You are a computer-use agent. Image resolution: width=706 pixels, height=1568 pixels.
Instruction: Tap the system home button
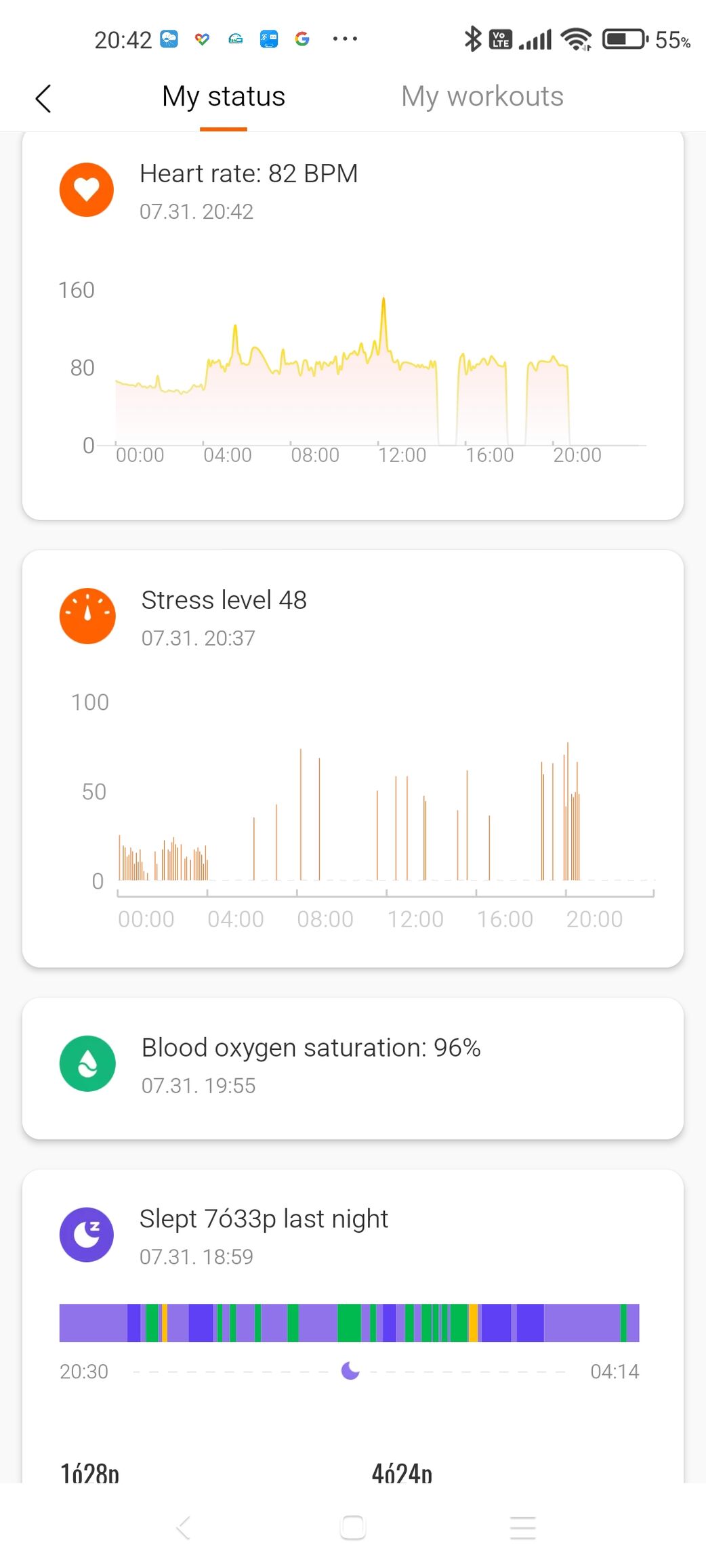tap(353, 1527)
